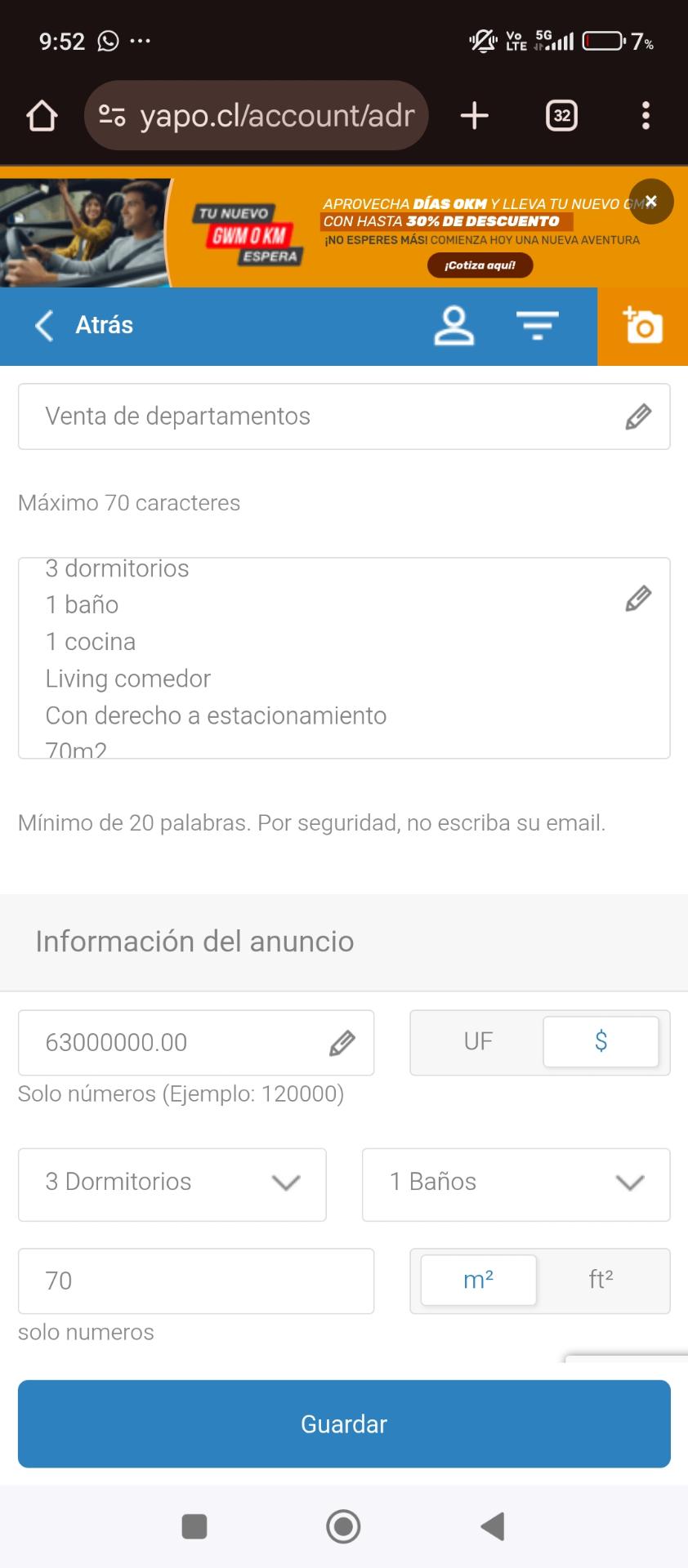The image size is (688, 1568).
Task: Open the user account icon
Action: 453,326
